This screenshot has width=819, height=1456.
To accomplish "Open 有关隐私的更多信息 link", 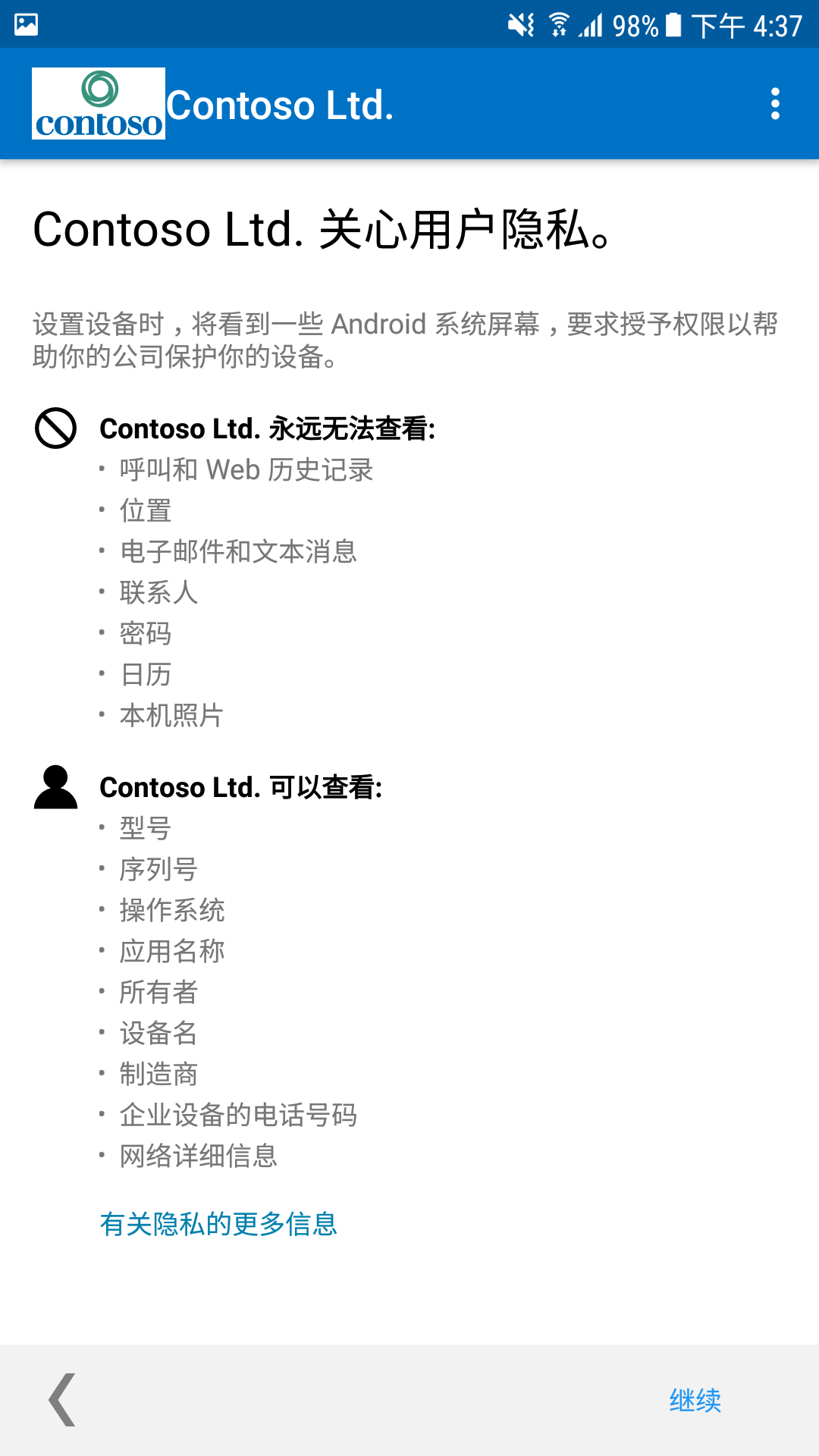I will 219,1225.
